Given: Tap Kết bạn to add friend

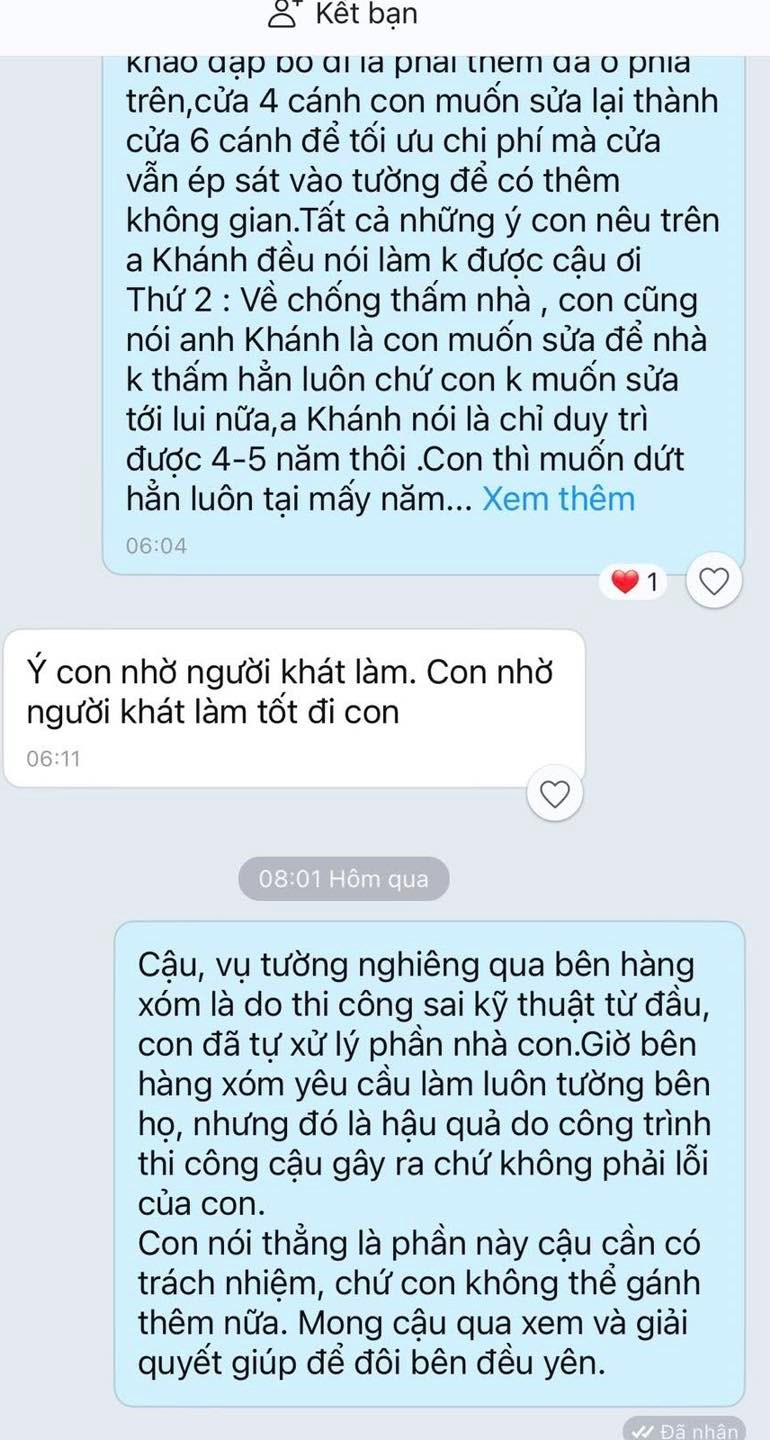Looking at the screenshot, I should (345, 15).
